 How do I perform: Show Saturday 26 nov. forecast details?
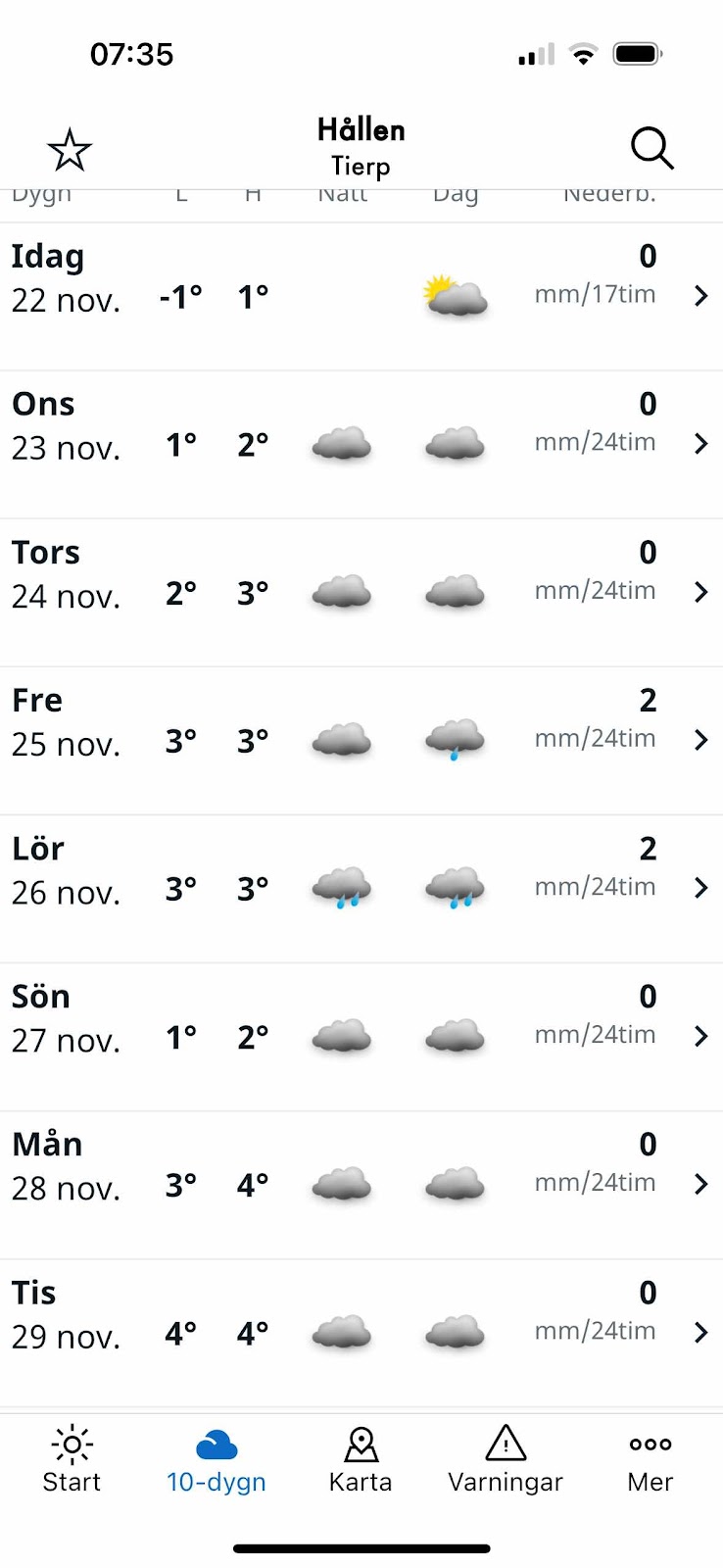(361, 889)
